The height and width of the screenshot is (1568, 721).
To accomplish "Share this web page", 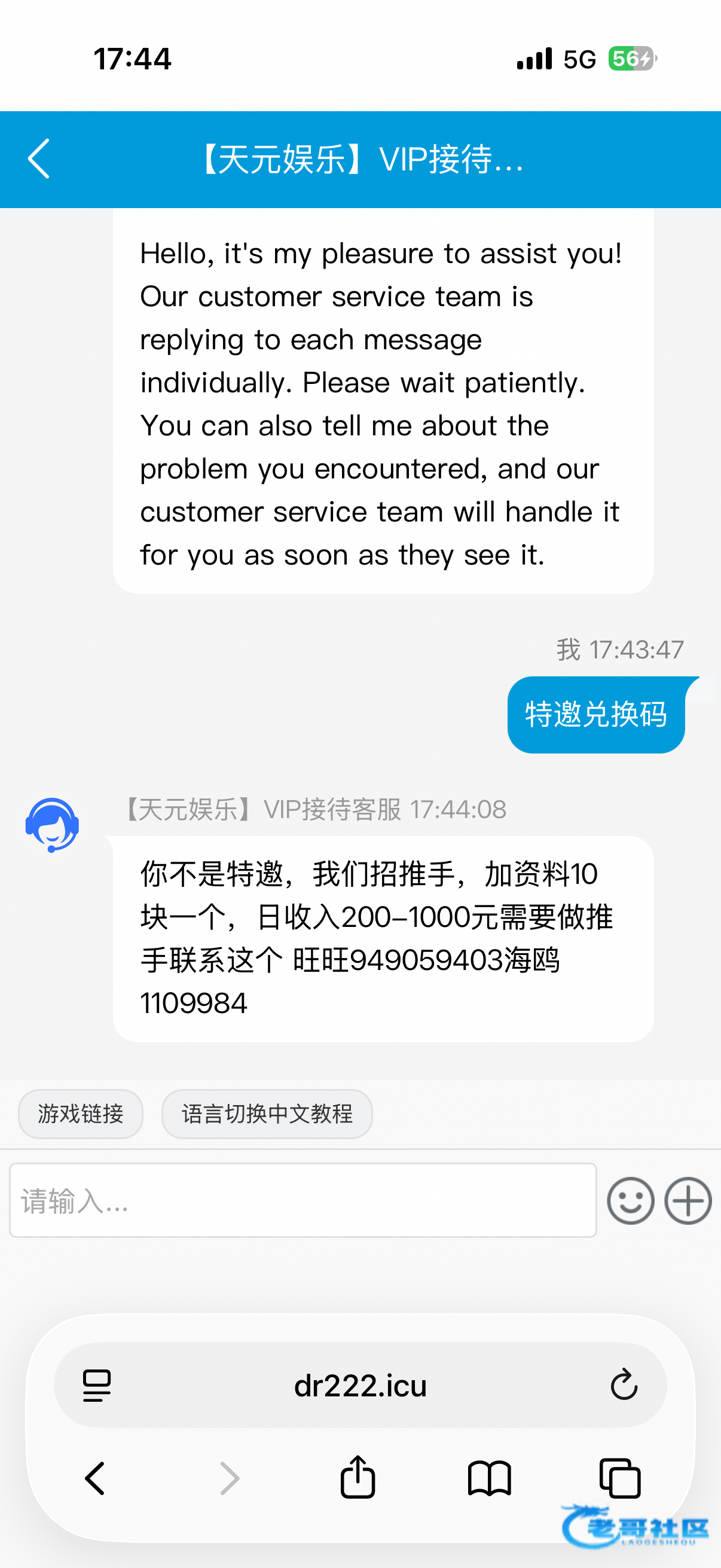I will pyautogui.click(x=358, y=1477).
